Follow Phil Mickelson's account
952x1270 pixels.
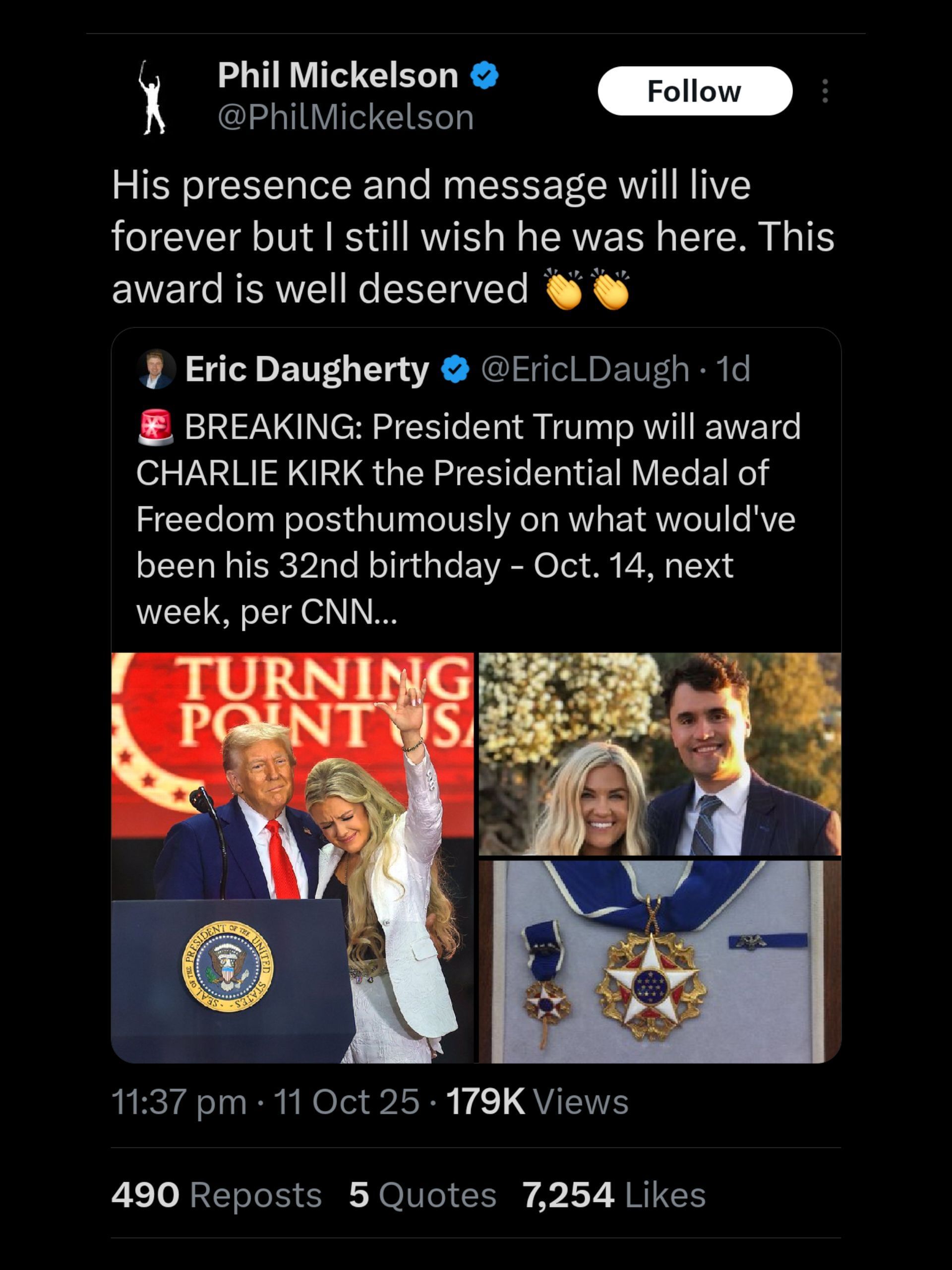(694, 91)
